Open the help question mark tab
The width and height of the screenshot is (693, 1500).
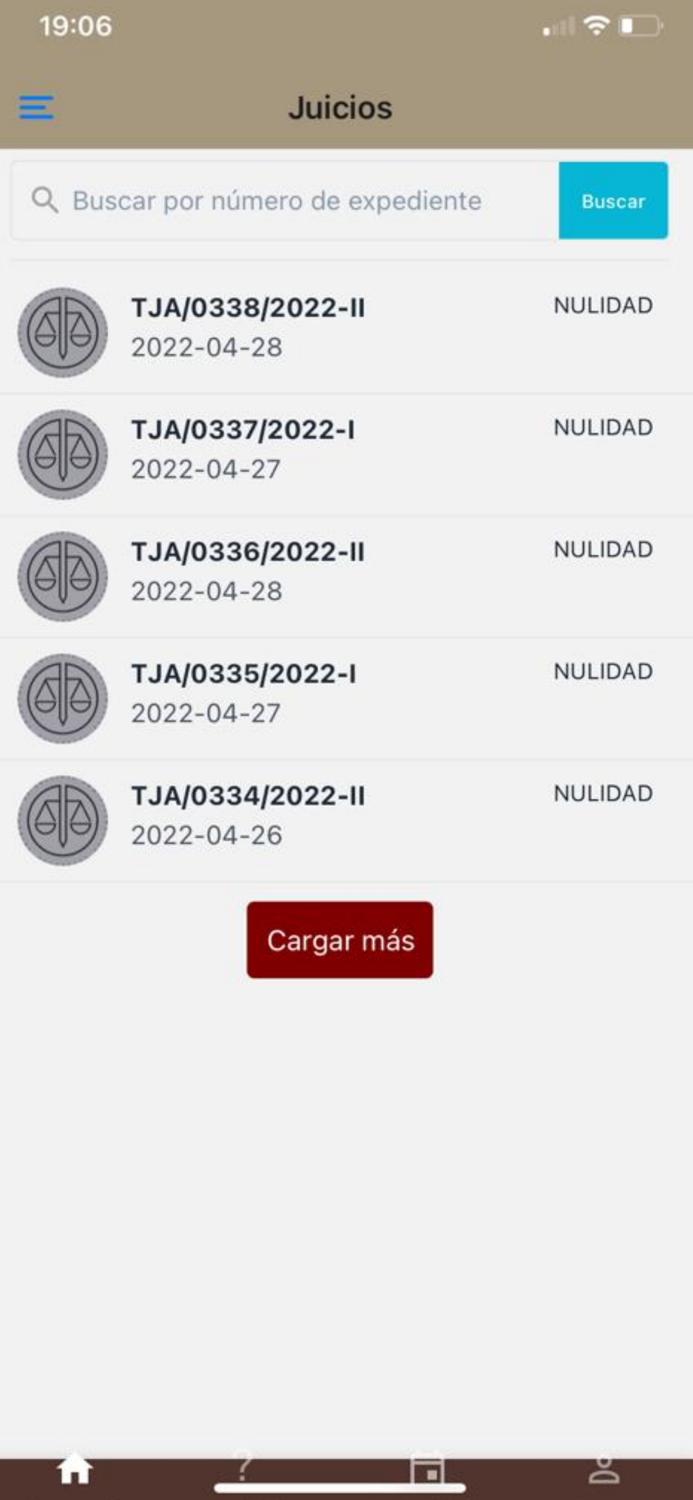click(x=244, y=1469)
